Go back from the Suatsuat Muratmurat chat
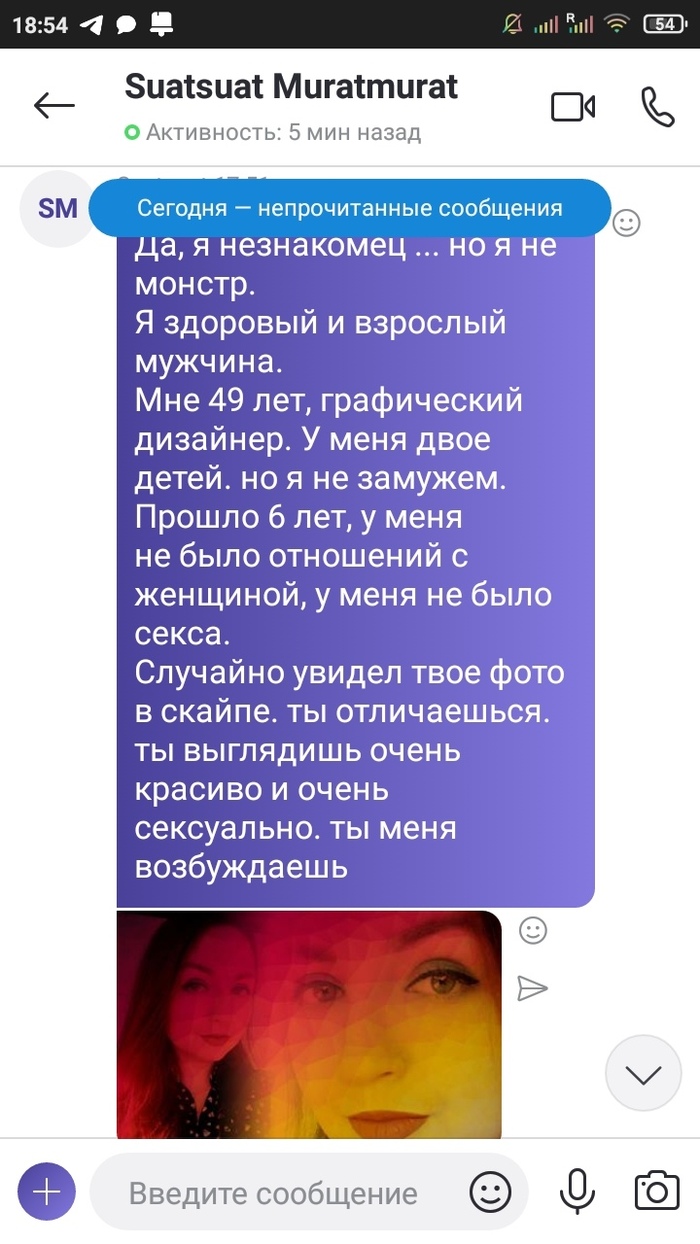Viewport: 700px width, 1244px height. pyautogui.click(x=54, y=105)
